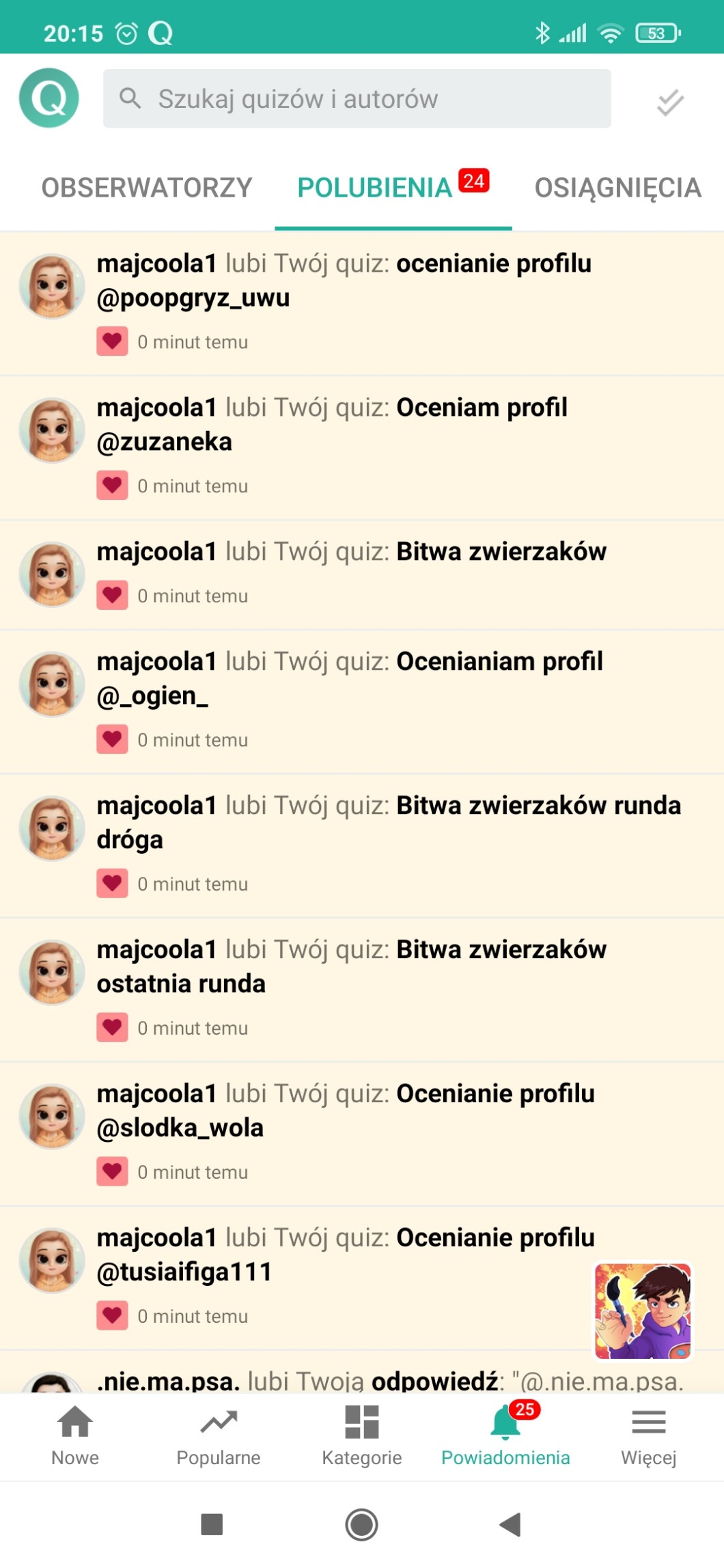The width and height of the screenshot is (724, 1568).
Task: Switch to the Obserwatorzy tab
Action: coord(147,188)
